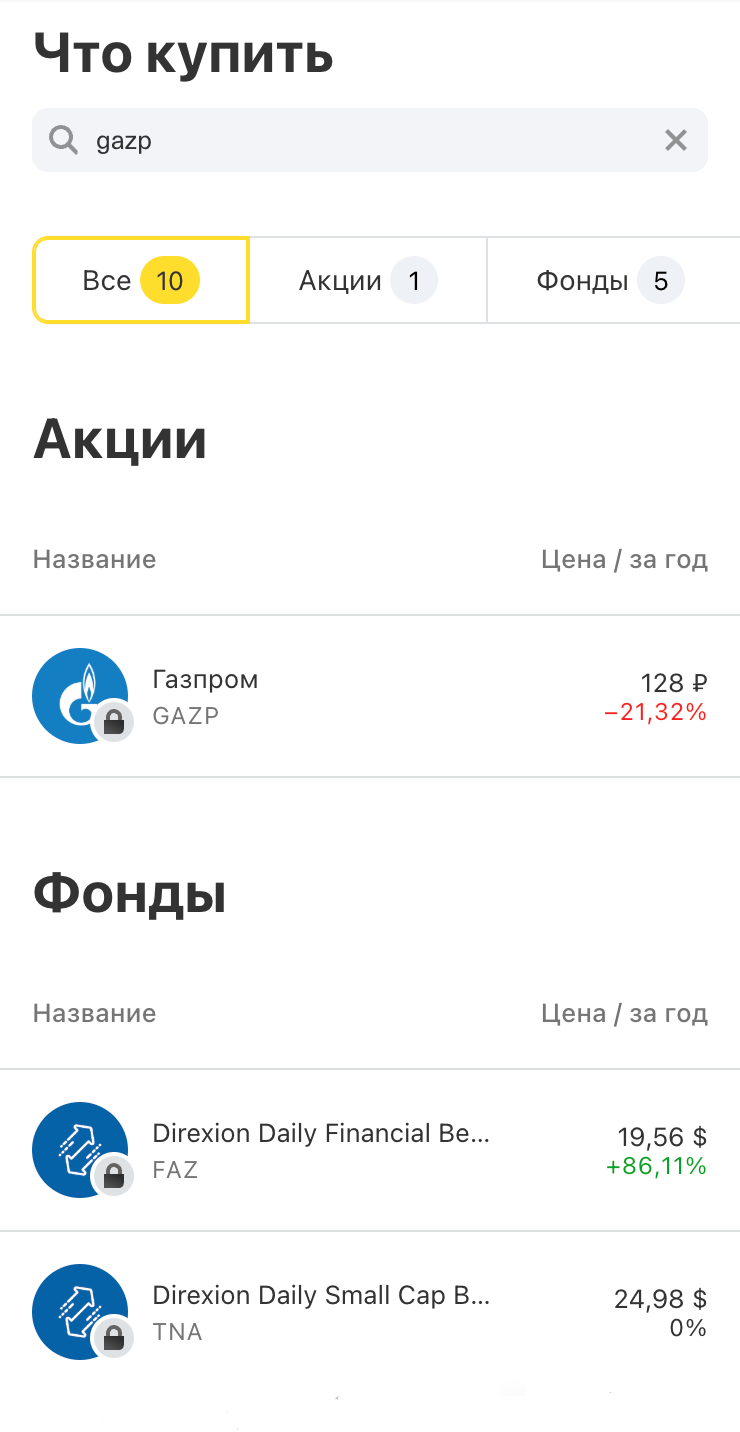Open the Газпром GAZP stock
Viewport: 740px width, 1432px height.
[x=370, y=696]
